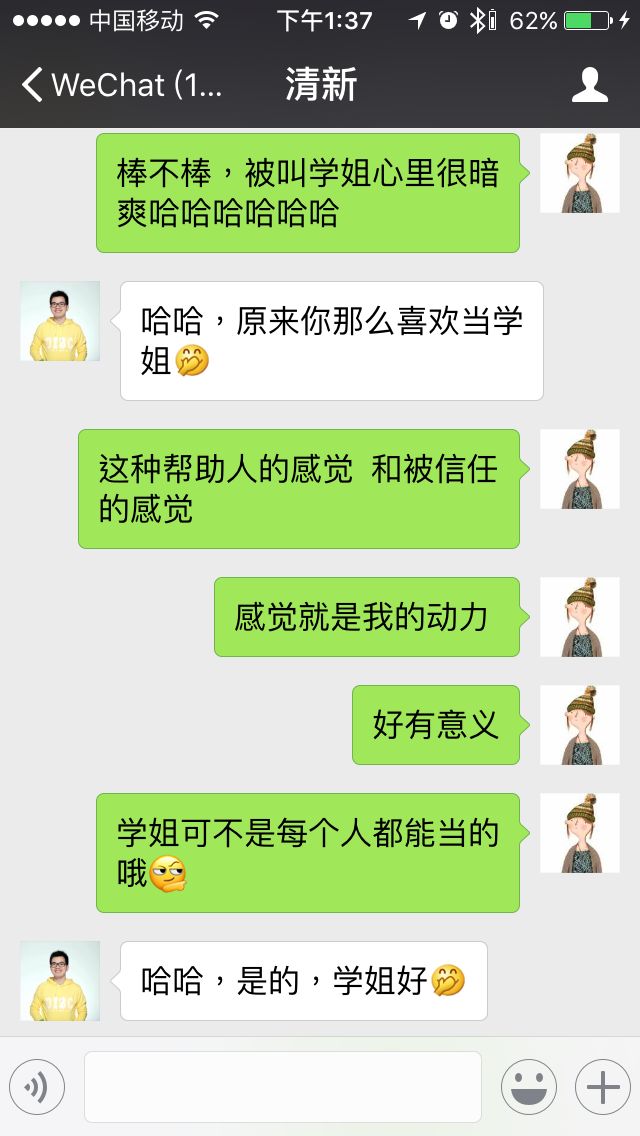The image size is (640, 1136).
Task: Go back to the WeChat chat list
Action: point(121,85)
